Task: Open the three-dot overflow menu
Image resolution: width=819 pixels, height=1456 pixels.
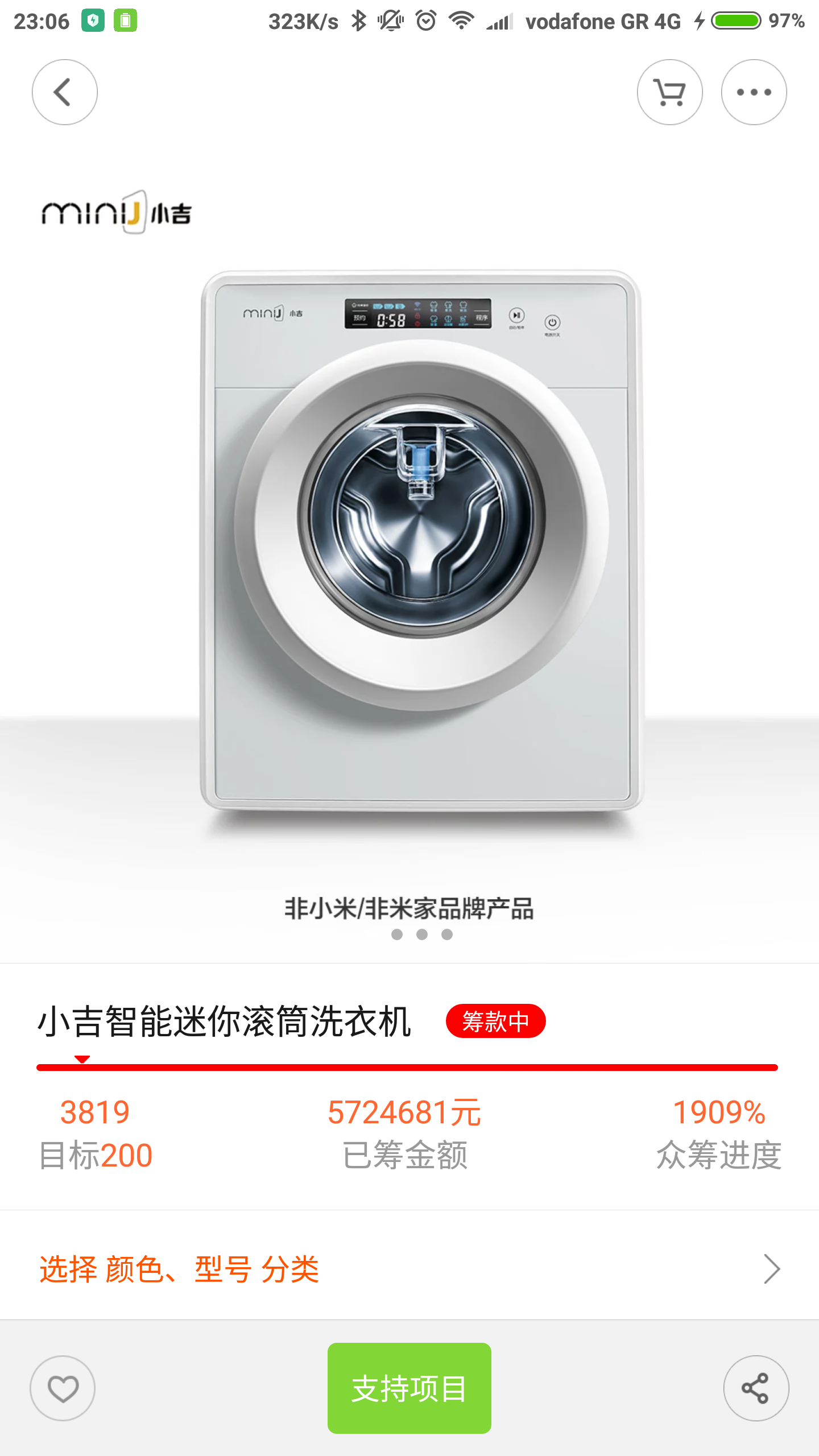Action: pyautogui.click(x=754, y=92)
